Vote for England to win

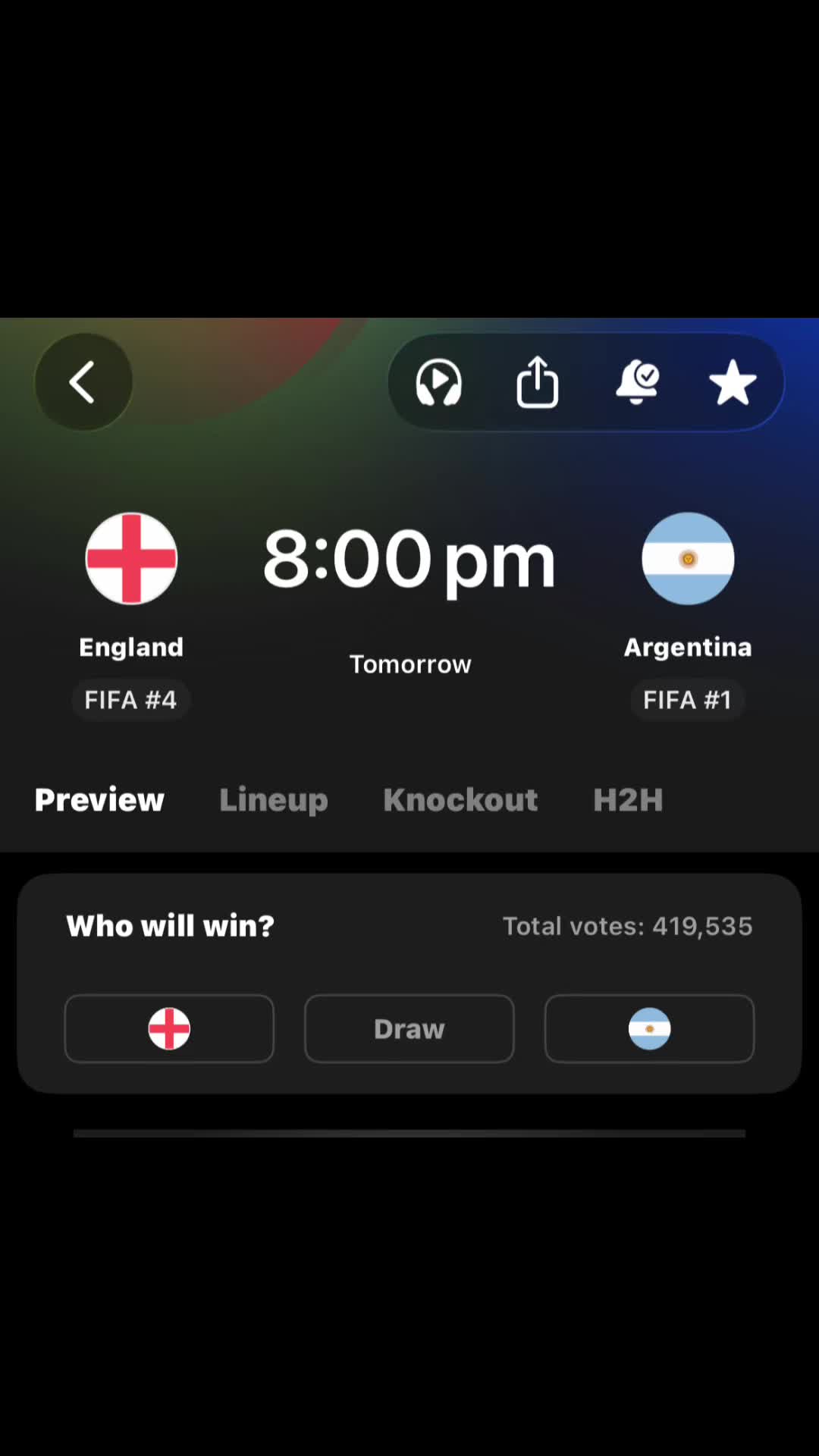169,1028
